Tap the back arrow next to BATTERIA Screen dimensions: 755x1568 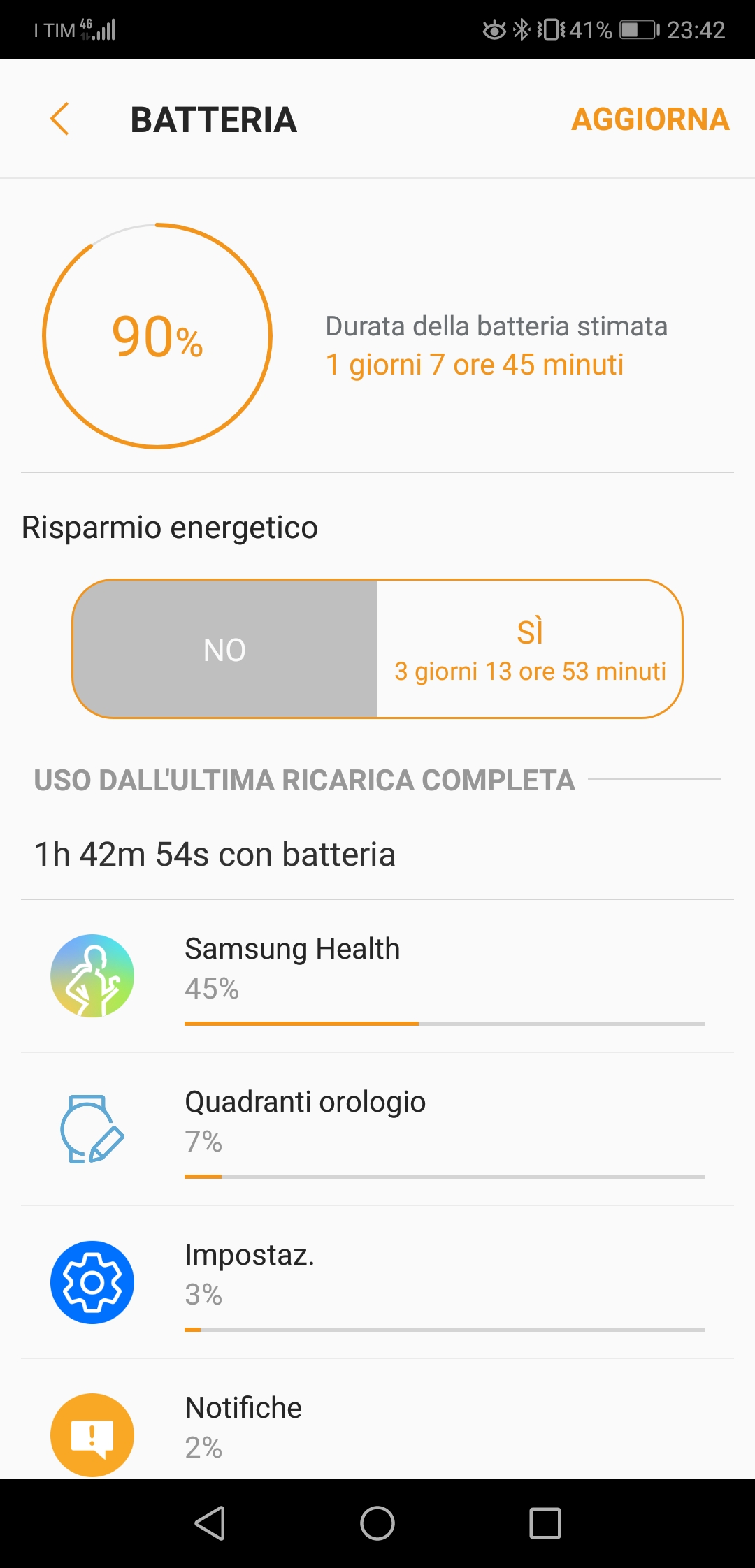pos(60,119)
